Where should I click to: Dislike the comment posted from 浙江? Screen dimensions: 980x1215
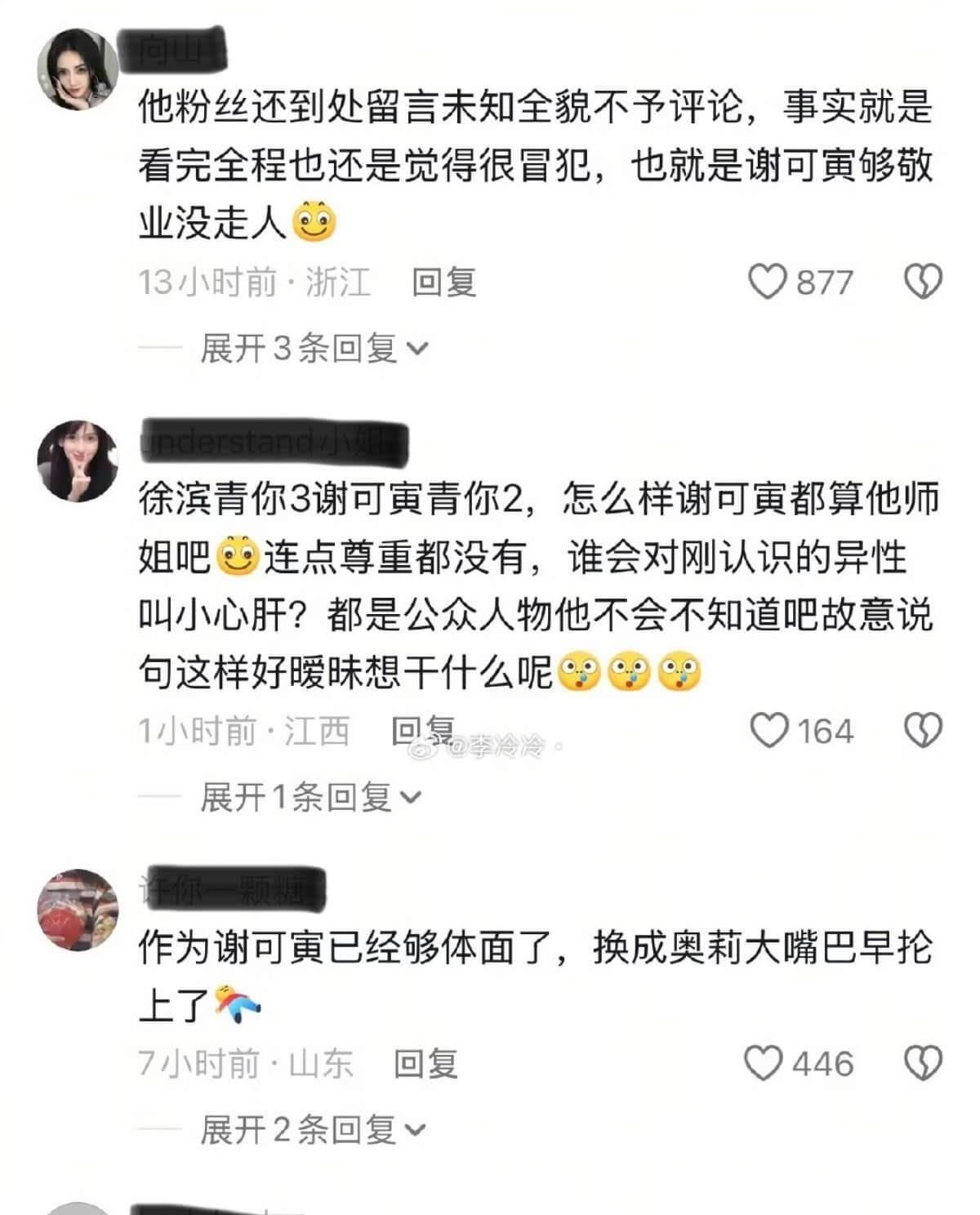(923, 282)
